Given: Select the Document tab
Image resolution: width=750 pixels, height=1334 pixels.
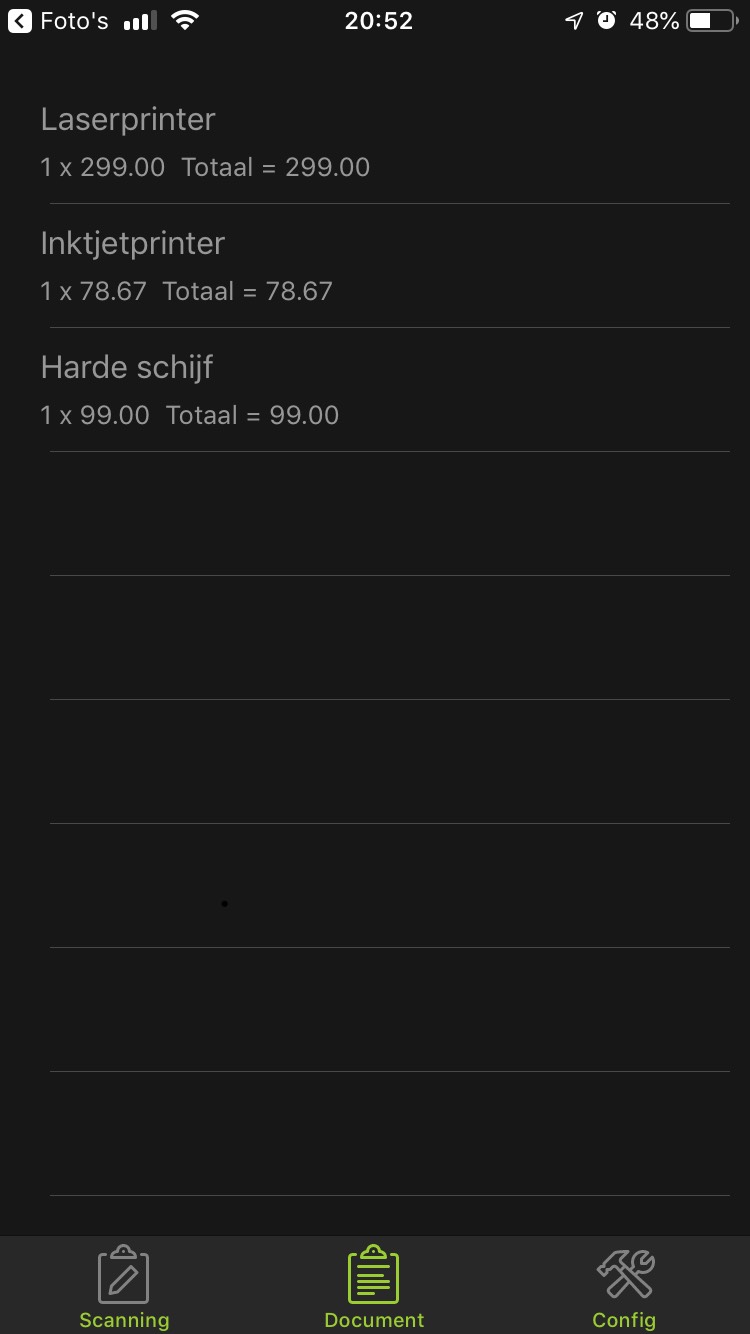Looking at the screenshot, I should (374, 1287).
